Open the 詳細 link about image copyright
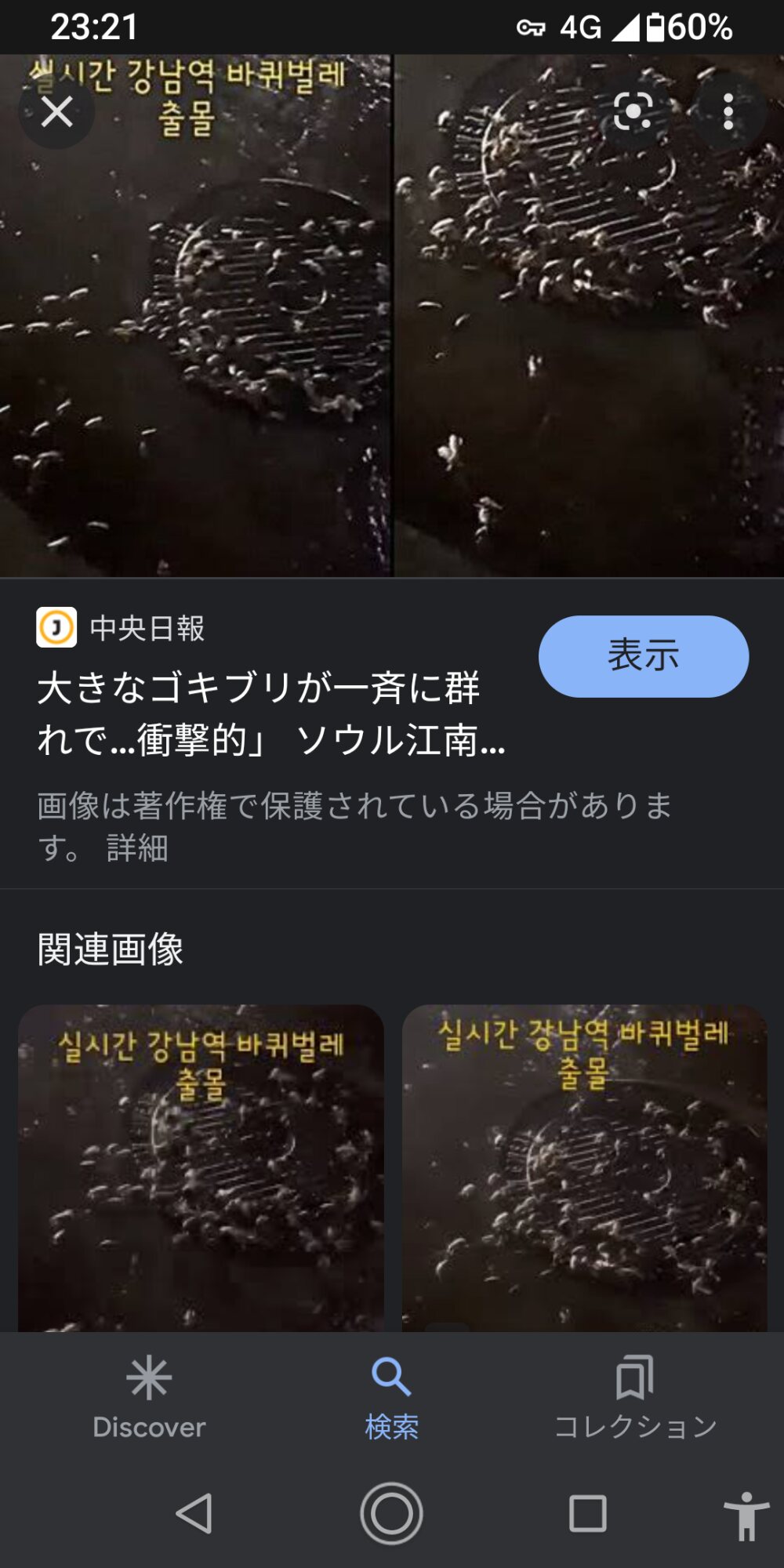The width and height of the screenshot is (784, 1568). tap(137, 848)
